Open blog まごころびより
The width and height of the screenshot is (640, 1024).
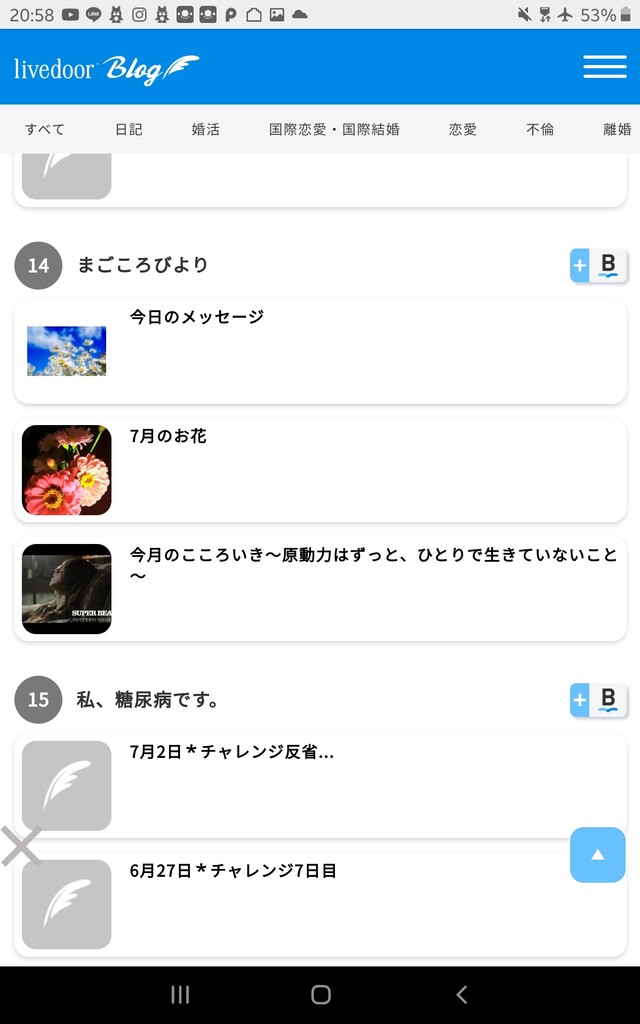click(143, 265)
